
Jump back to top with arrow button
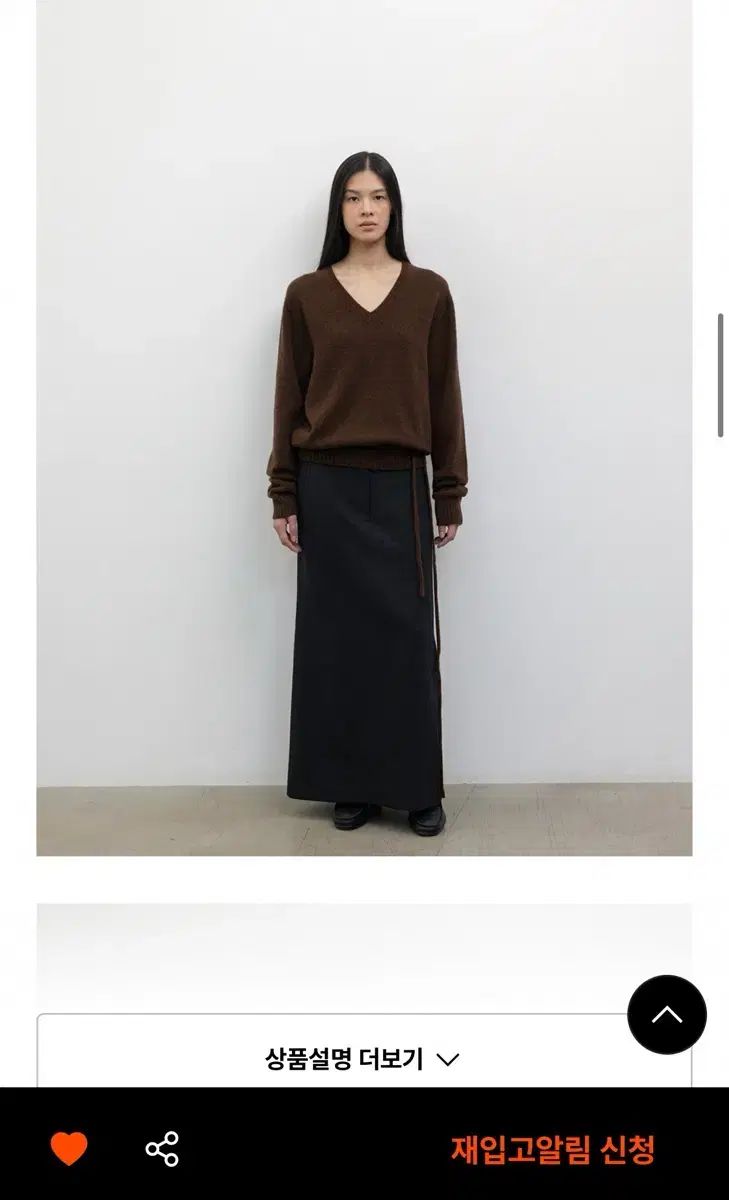click(x=666, y=1014)
